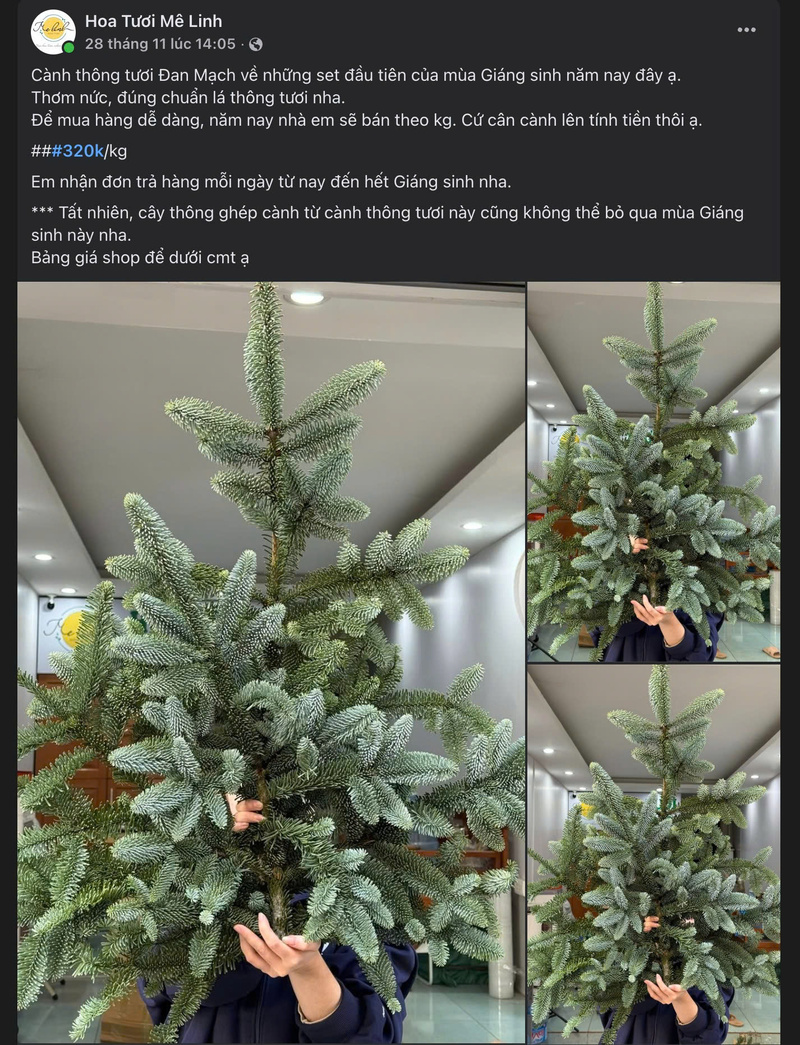Viewport: 800px width, 1045px height.
Task: Open the post's three-dot options menu
Action: [x=747, y=30]
